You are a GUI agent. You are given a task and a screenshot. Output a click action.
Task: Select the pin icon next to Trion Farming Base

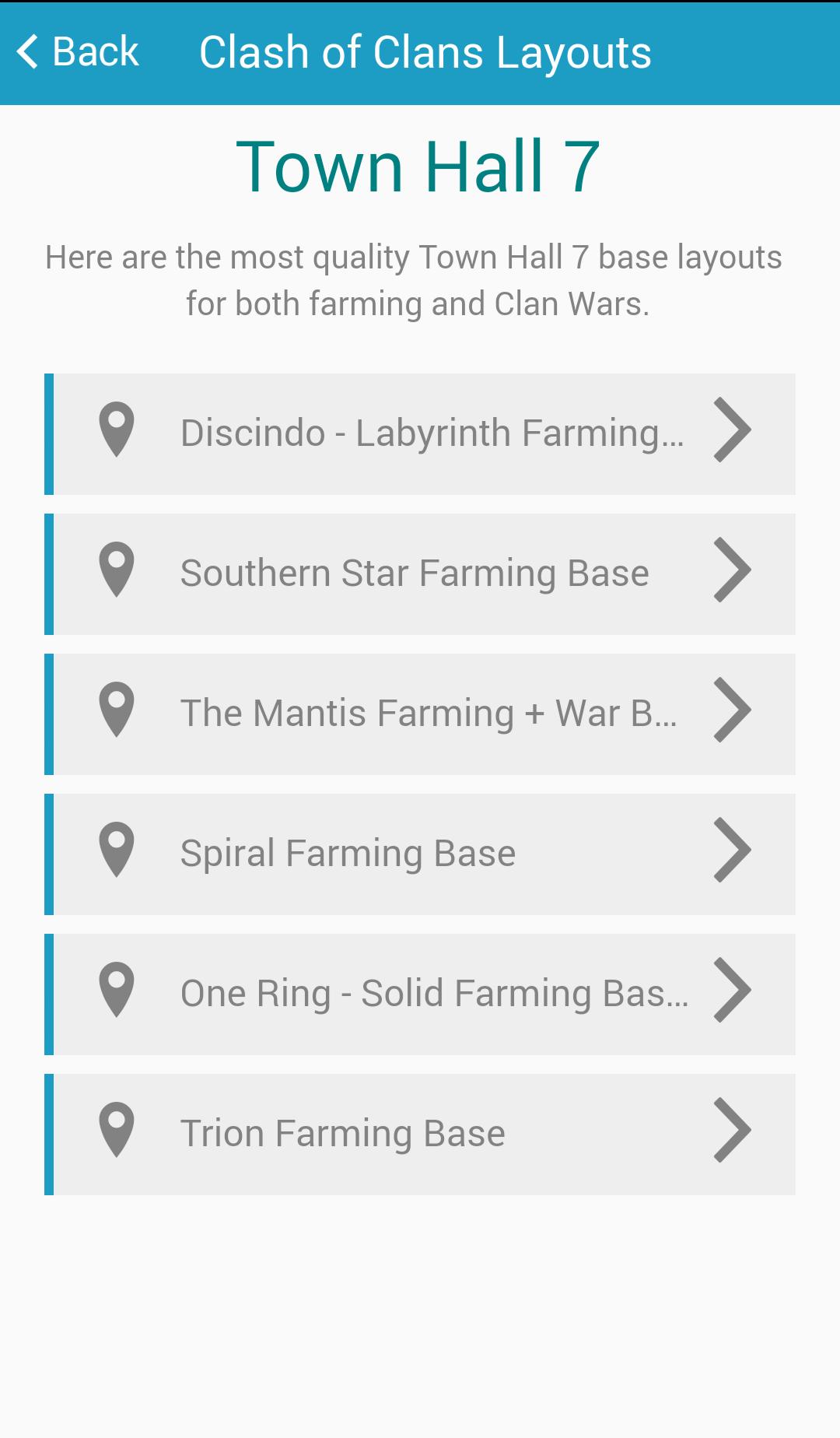[x=116, y=1133]
